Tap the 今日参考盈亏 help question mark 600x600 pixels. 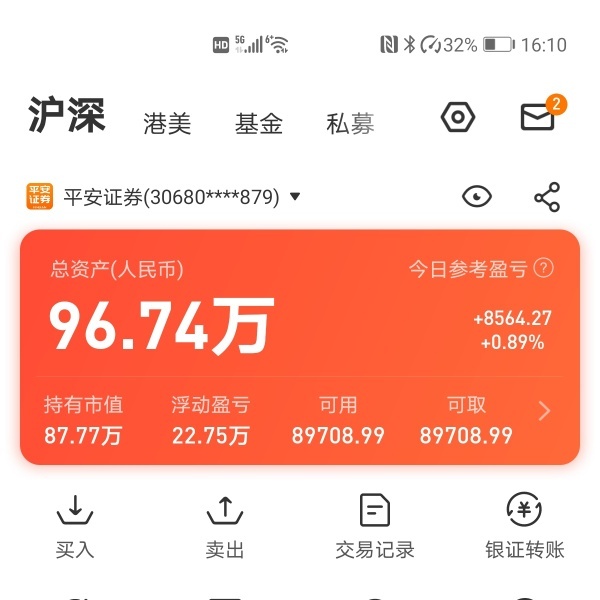pos(544,268)
